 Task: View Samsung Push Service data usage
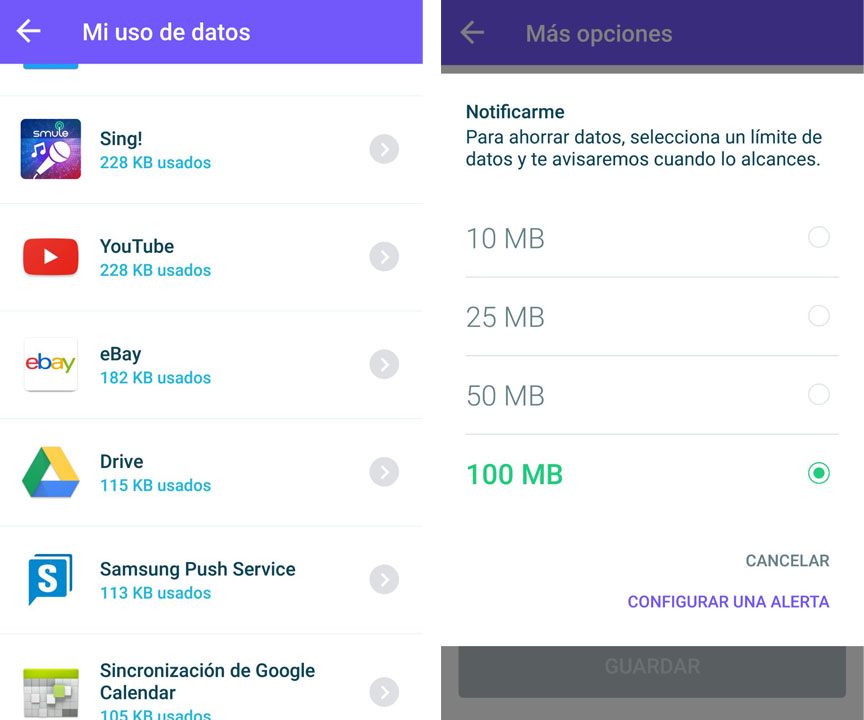[210, 580]
